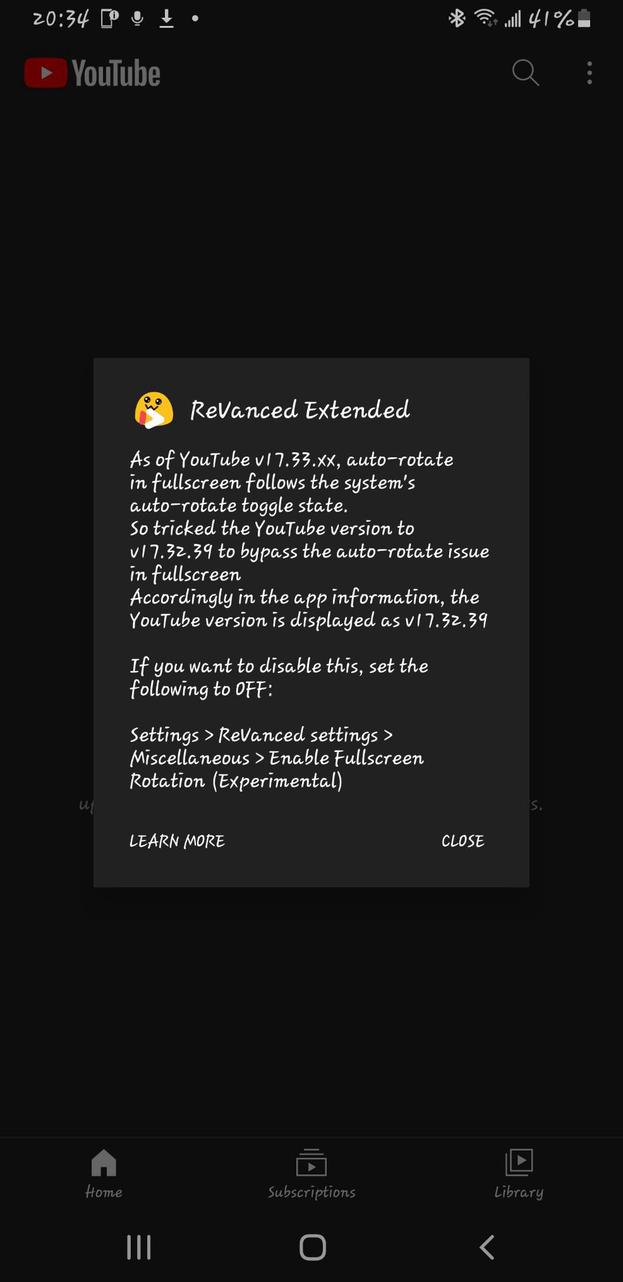Switch to the Library tab
This screenshot has height=1282, width=623.
pos(518,1173)
